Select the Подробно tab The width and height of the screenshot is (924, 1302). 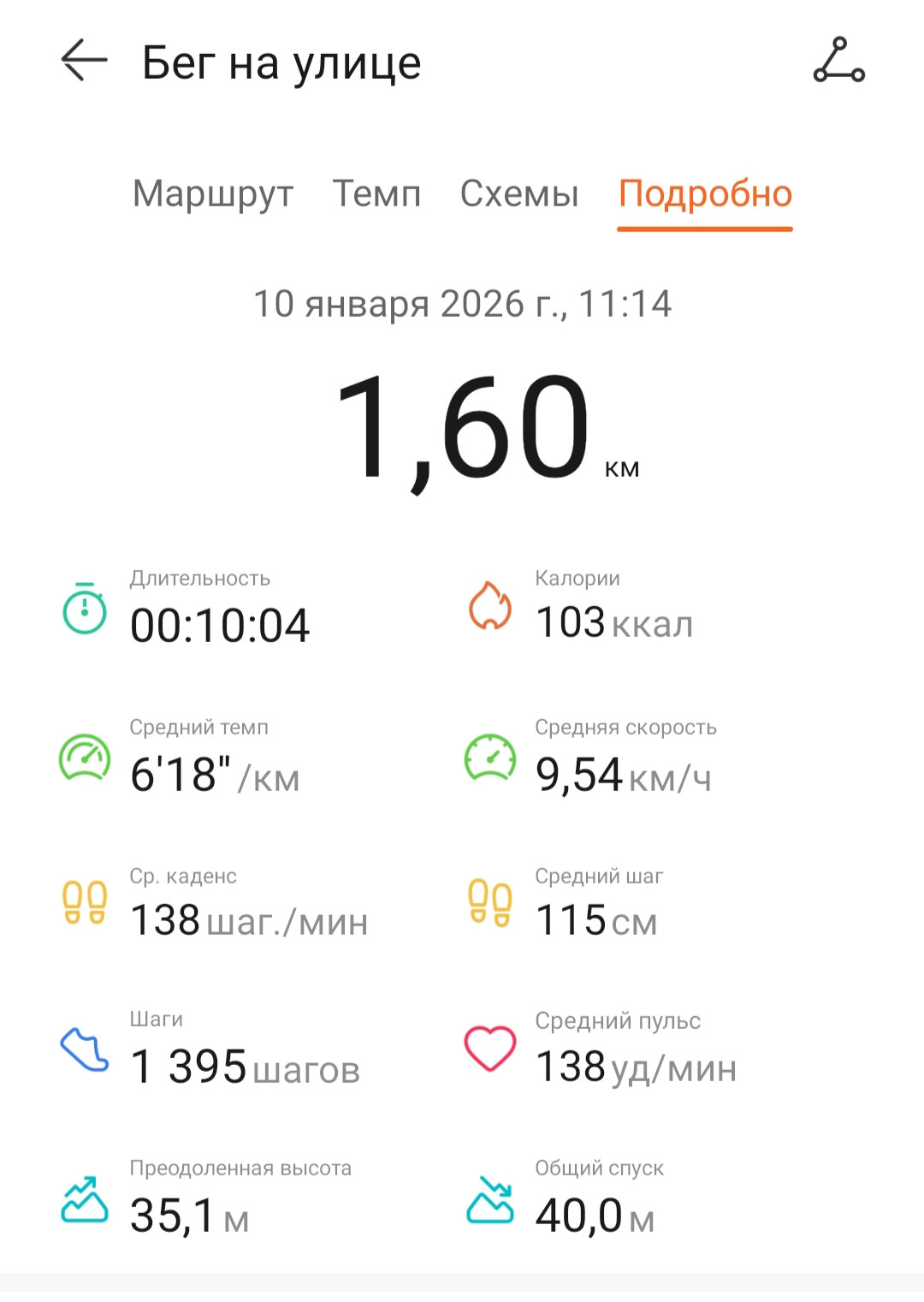[705, 195]
